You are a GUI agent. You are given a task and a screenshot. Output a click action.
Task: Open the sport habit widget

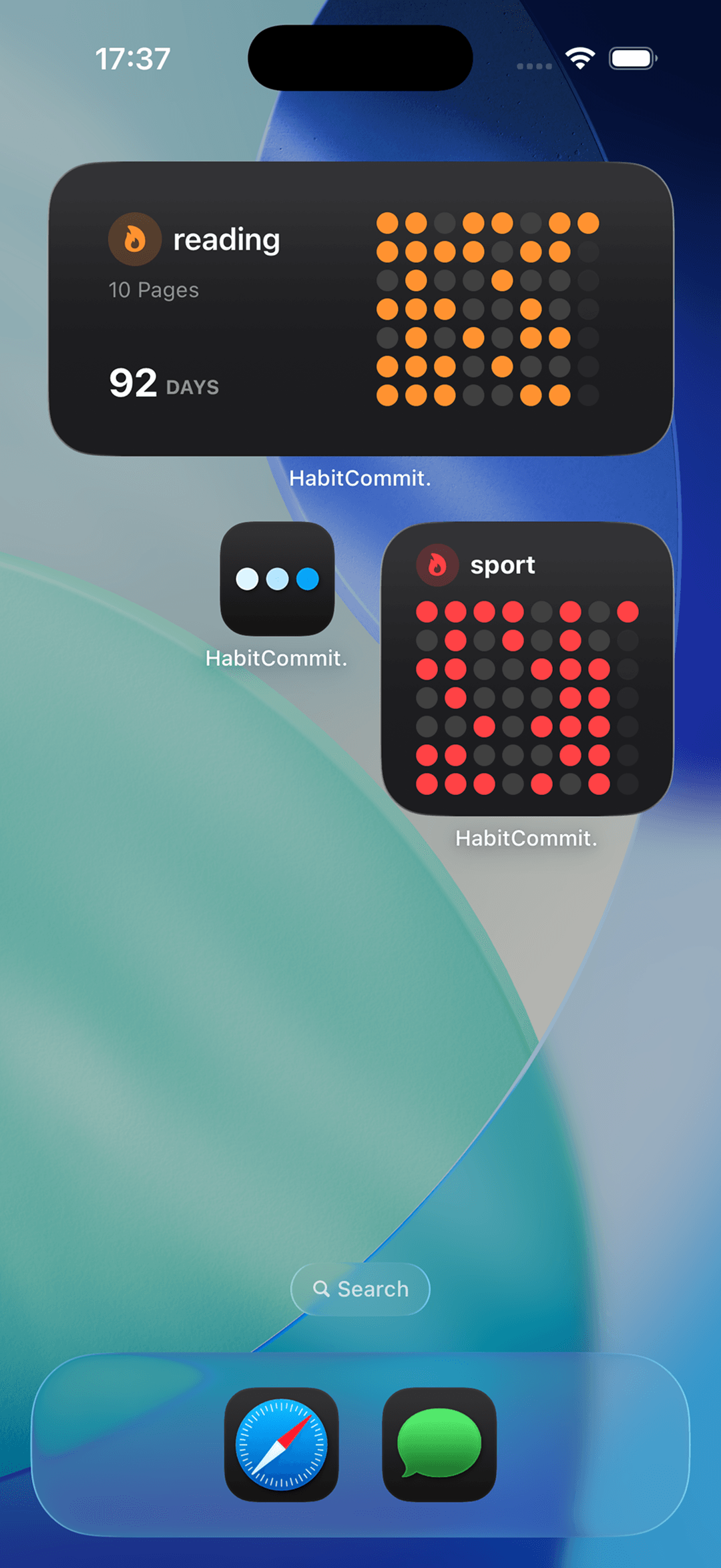(527, 669)
